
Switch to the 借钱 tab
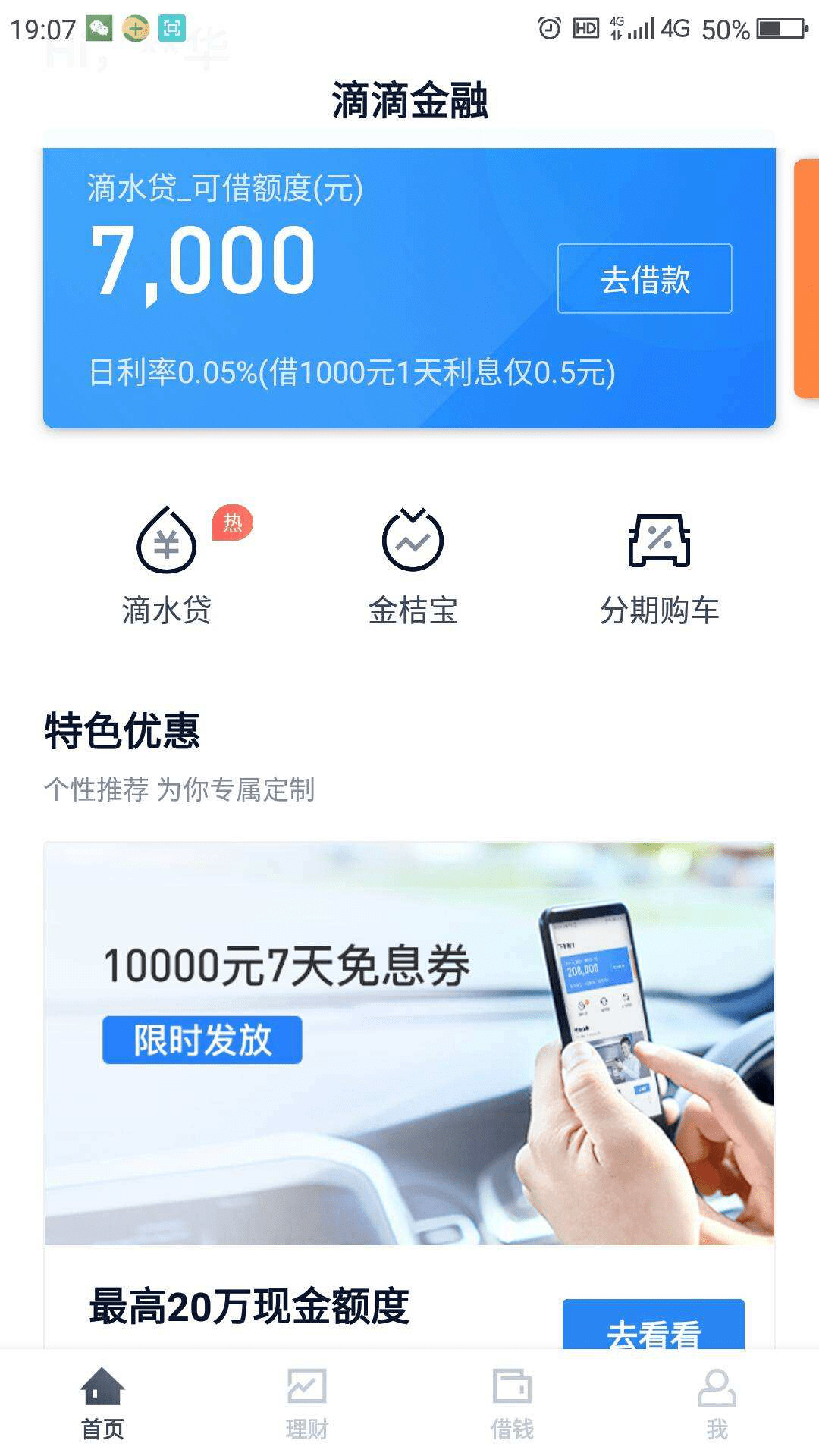512,1403
